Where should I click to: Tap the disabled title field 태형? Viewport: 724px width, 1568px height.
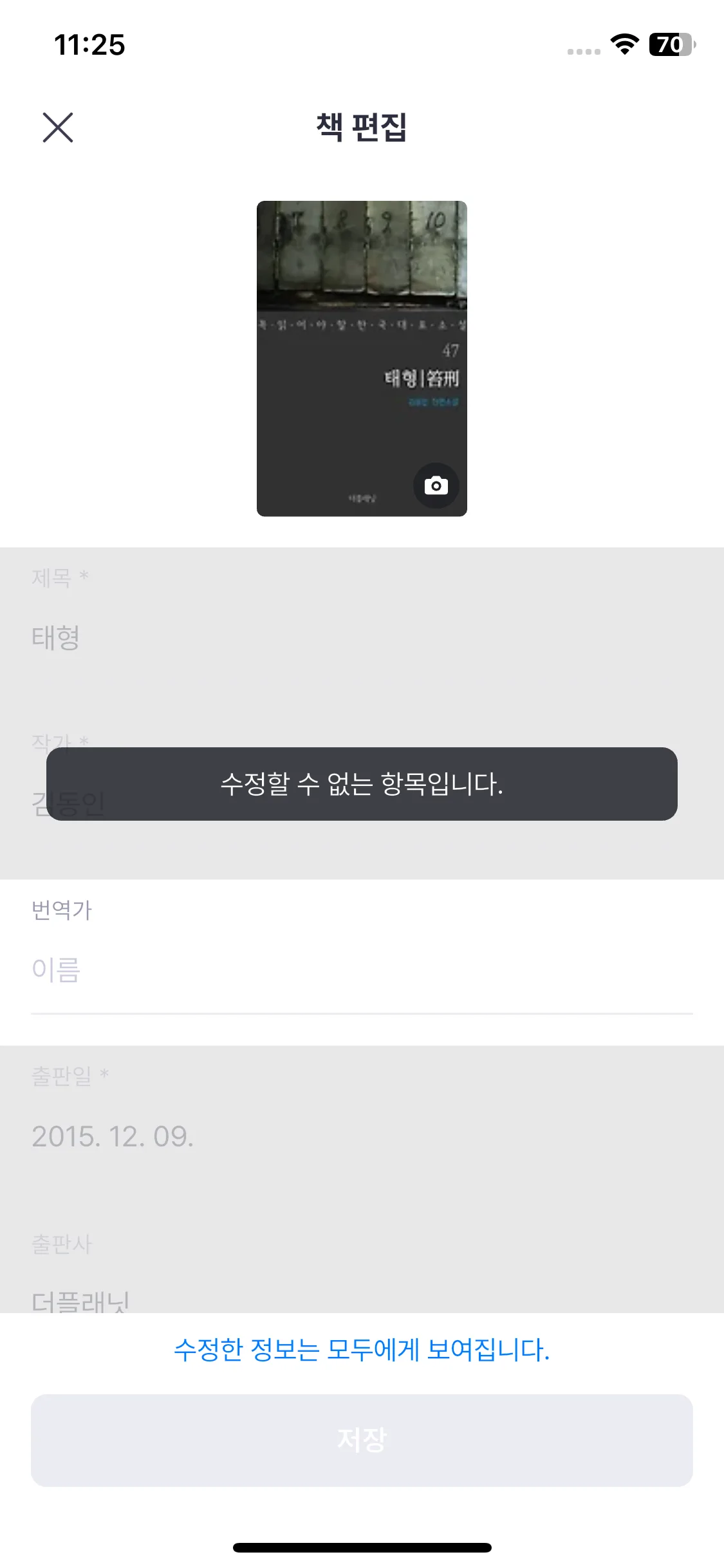pos(360,638)
